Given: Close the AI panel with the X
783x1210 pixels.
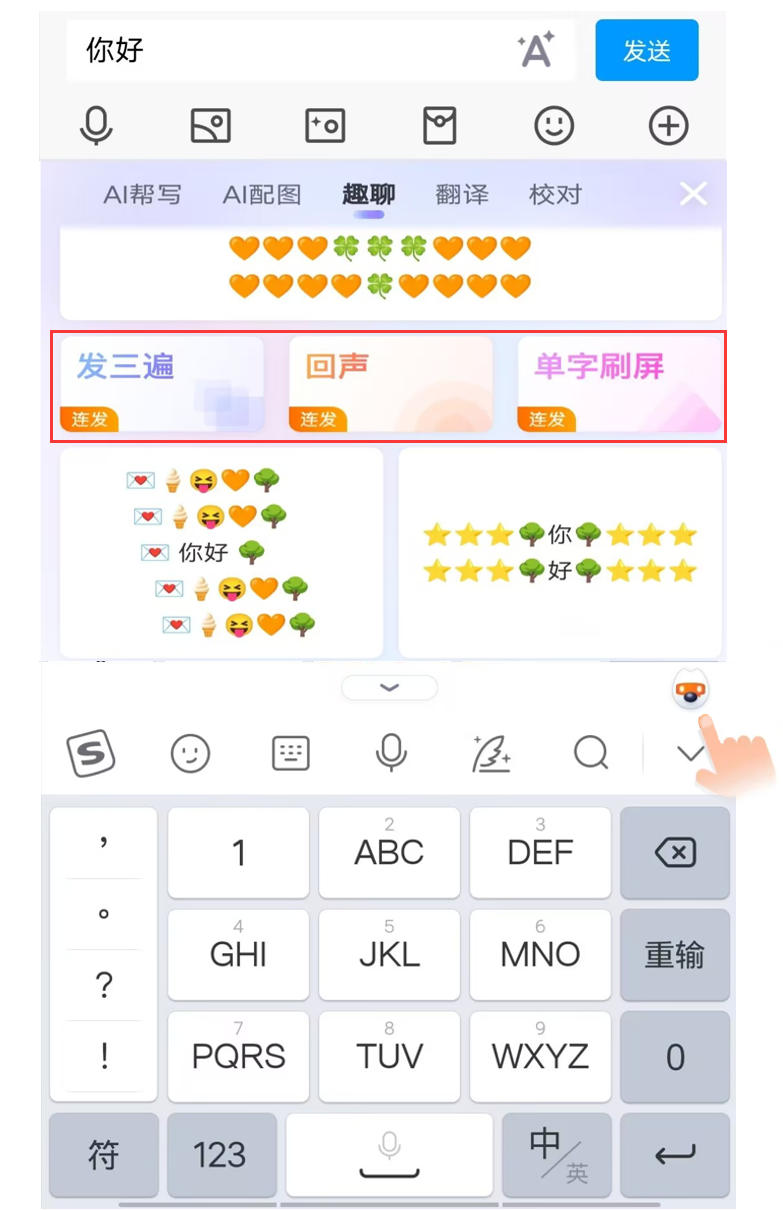Looking at the screenshot, I should tap(693, 194).
